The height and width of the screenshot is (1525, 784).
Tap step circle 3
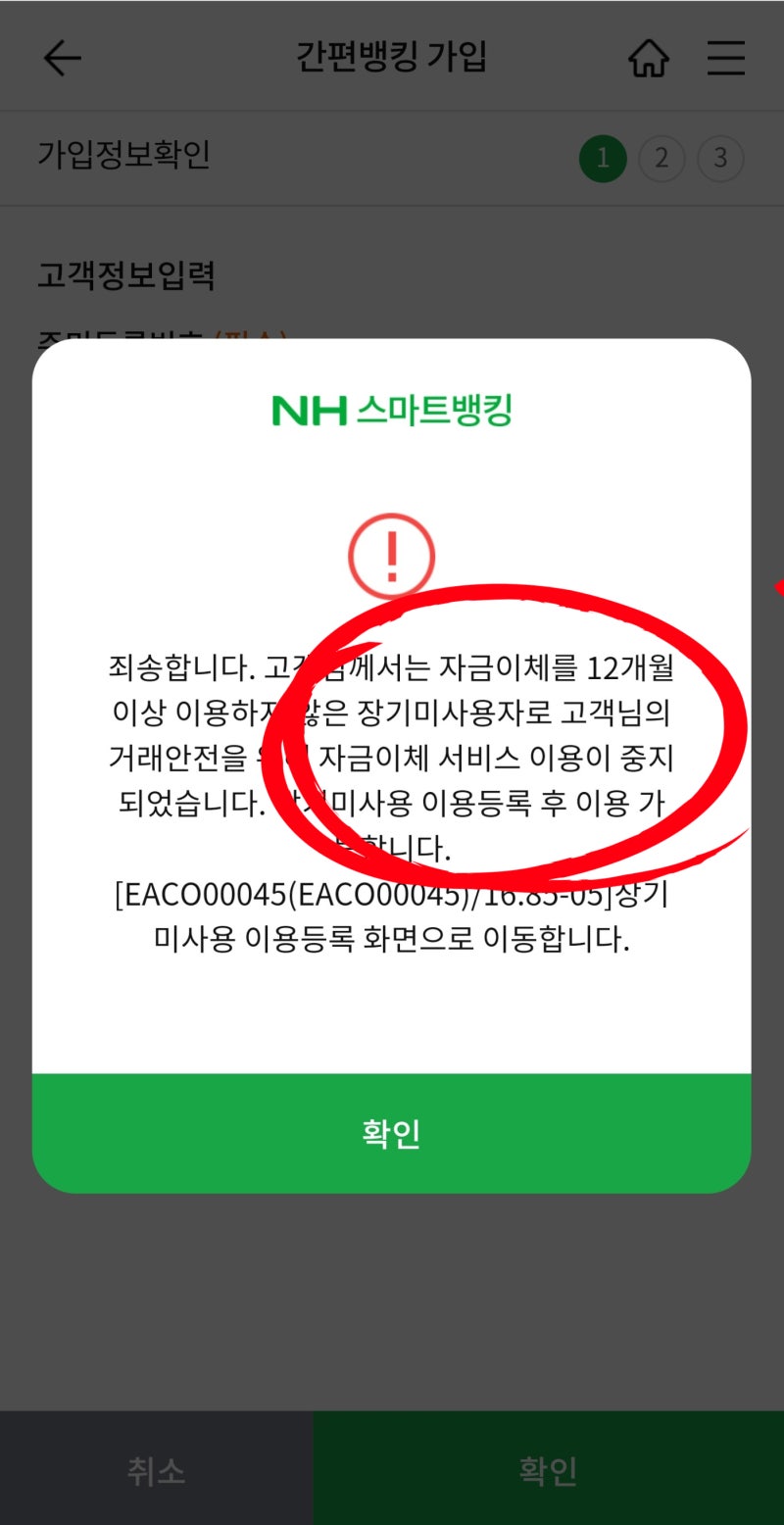[x=720, y=158]
